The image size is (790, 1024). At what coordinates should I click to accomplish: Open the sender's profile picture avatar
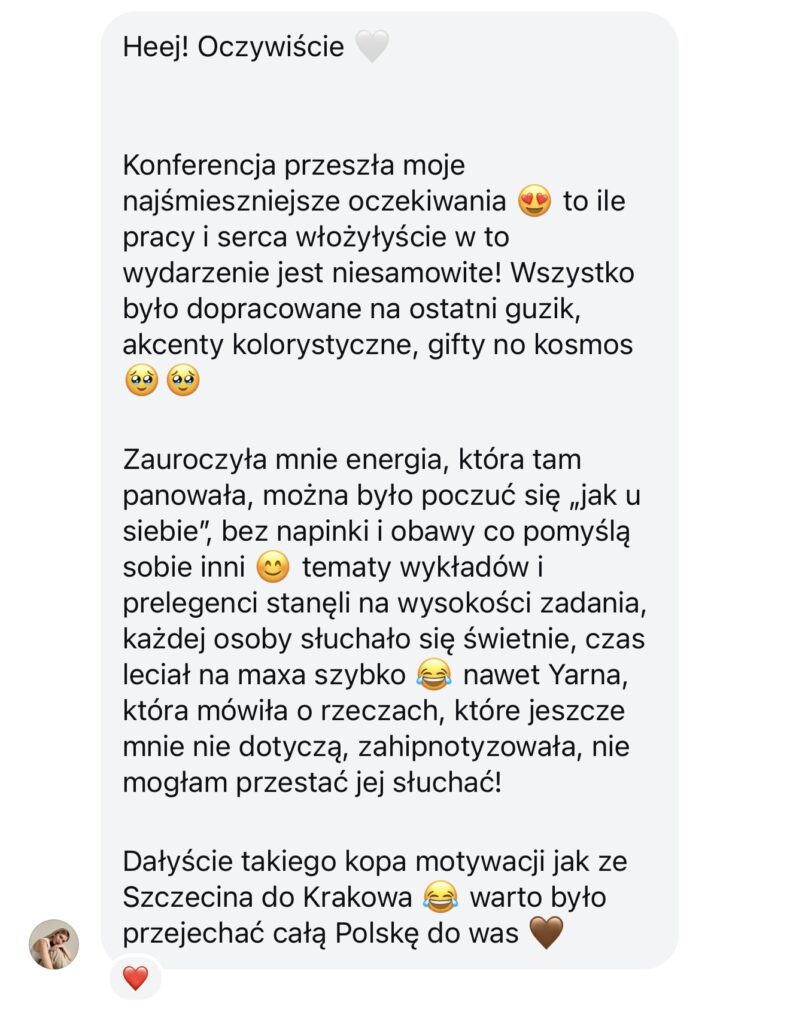54,944
